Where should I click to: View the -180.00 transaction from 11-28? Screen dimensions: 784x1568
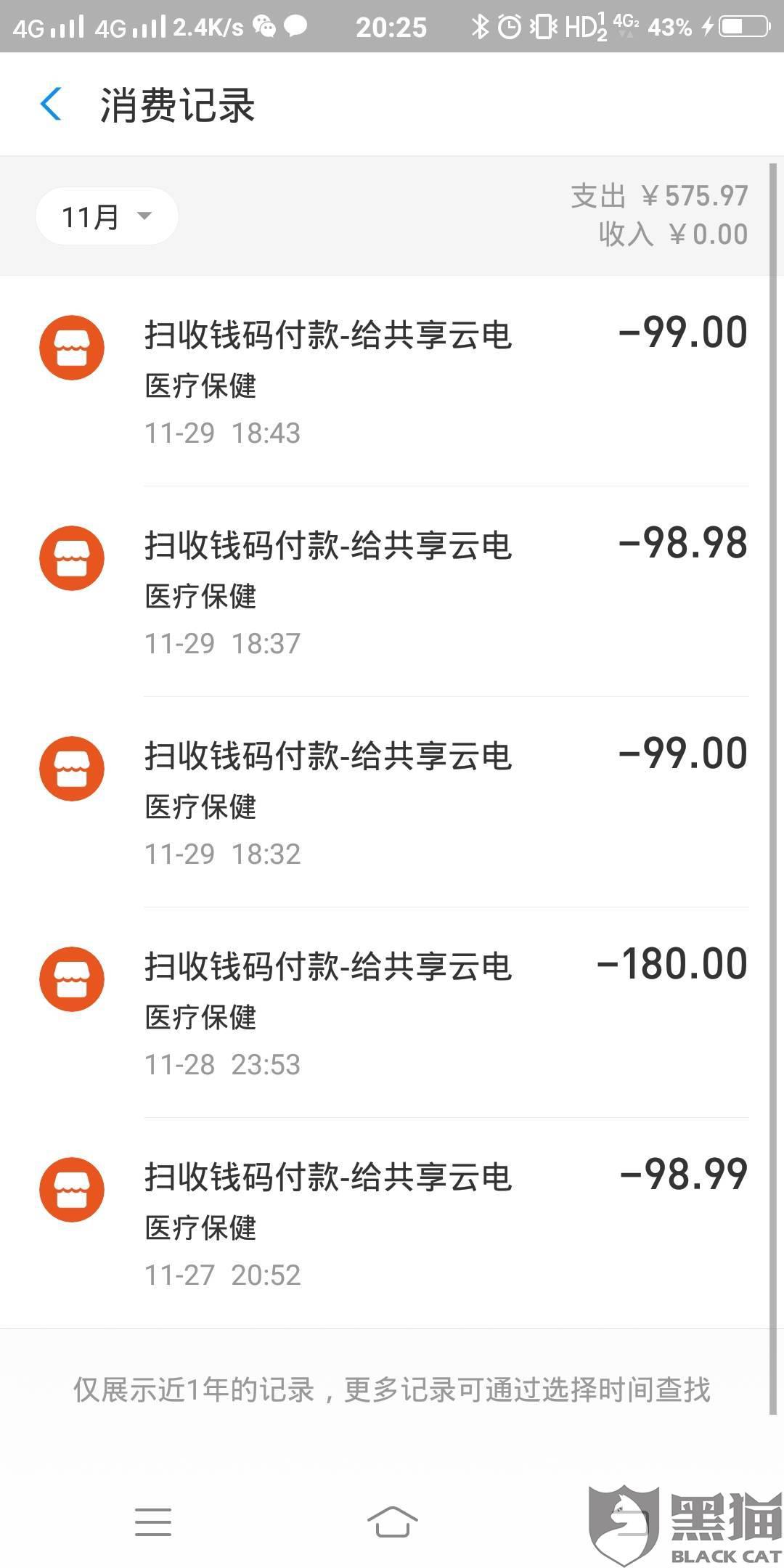pyautogui.click(x=392, y=1013)
